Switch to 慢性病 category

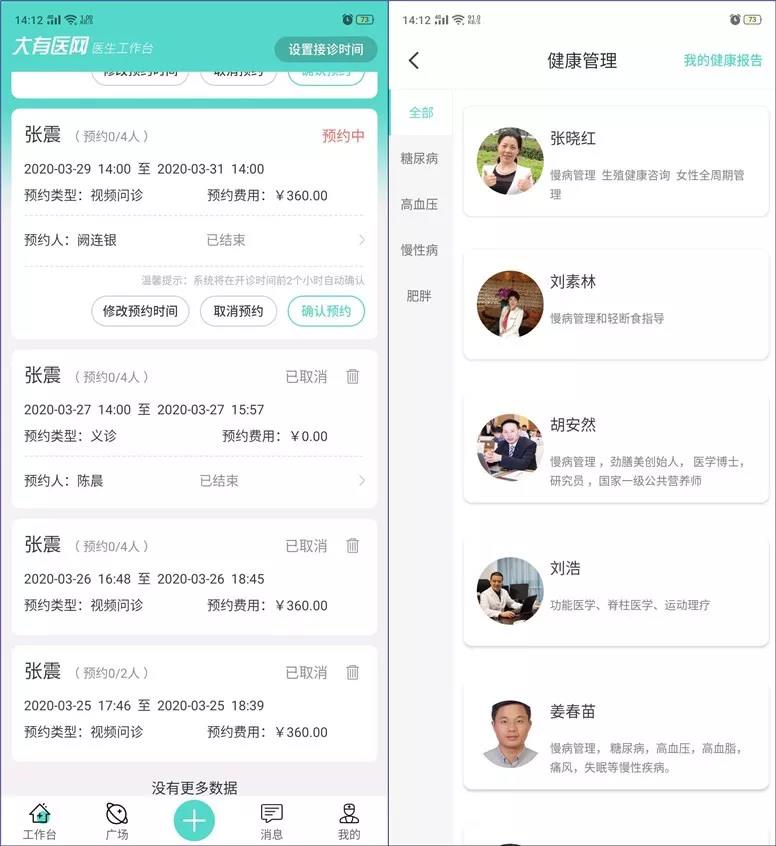tap(419, 250)
